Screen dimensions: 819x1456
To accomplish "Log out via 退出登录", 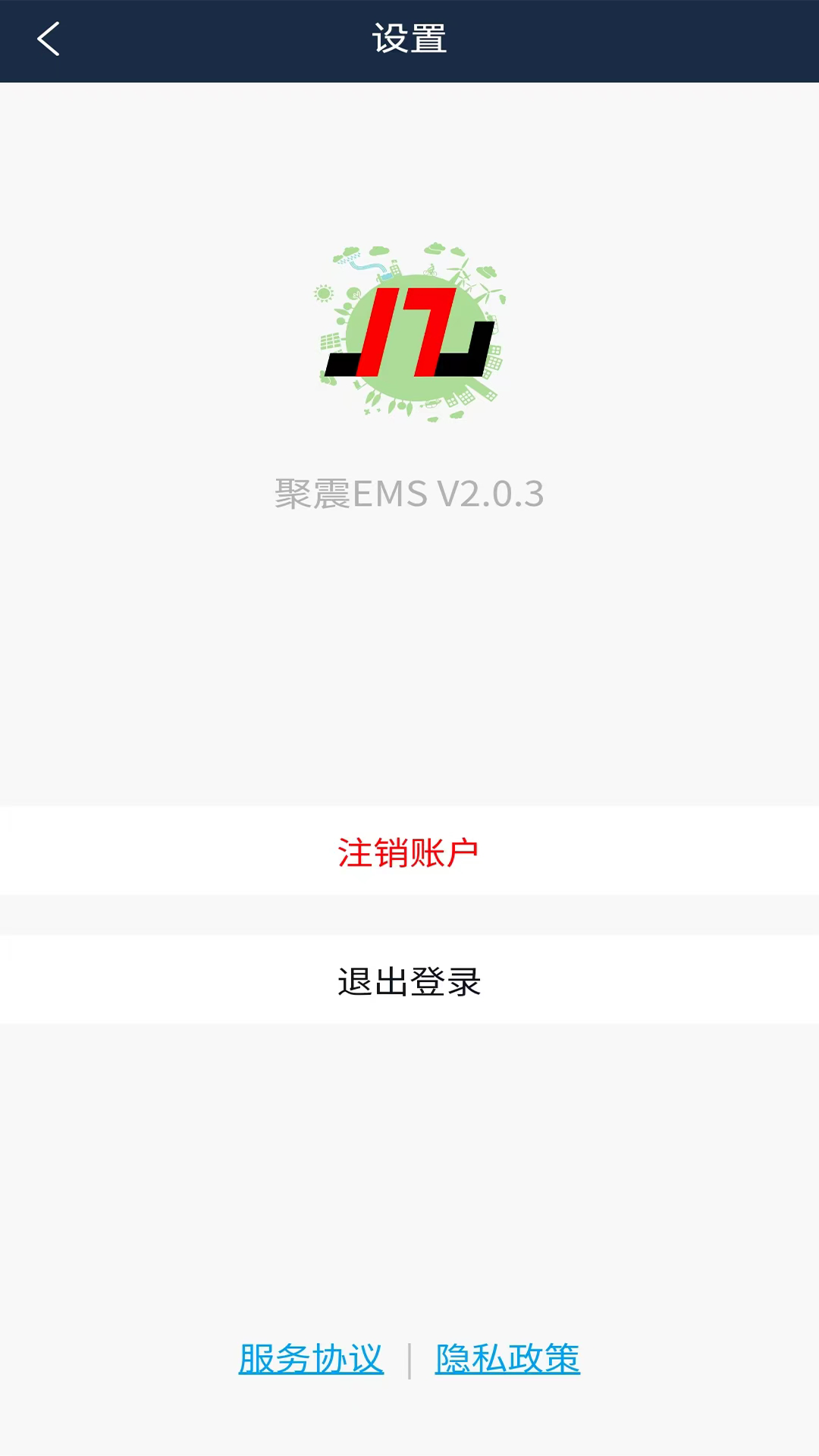I will click(409, 981).
